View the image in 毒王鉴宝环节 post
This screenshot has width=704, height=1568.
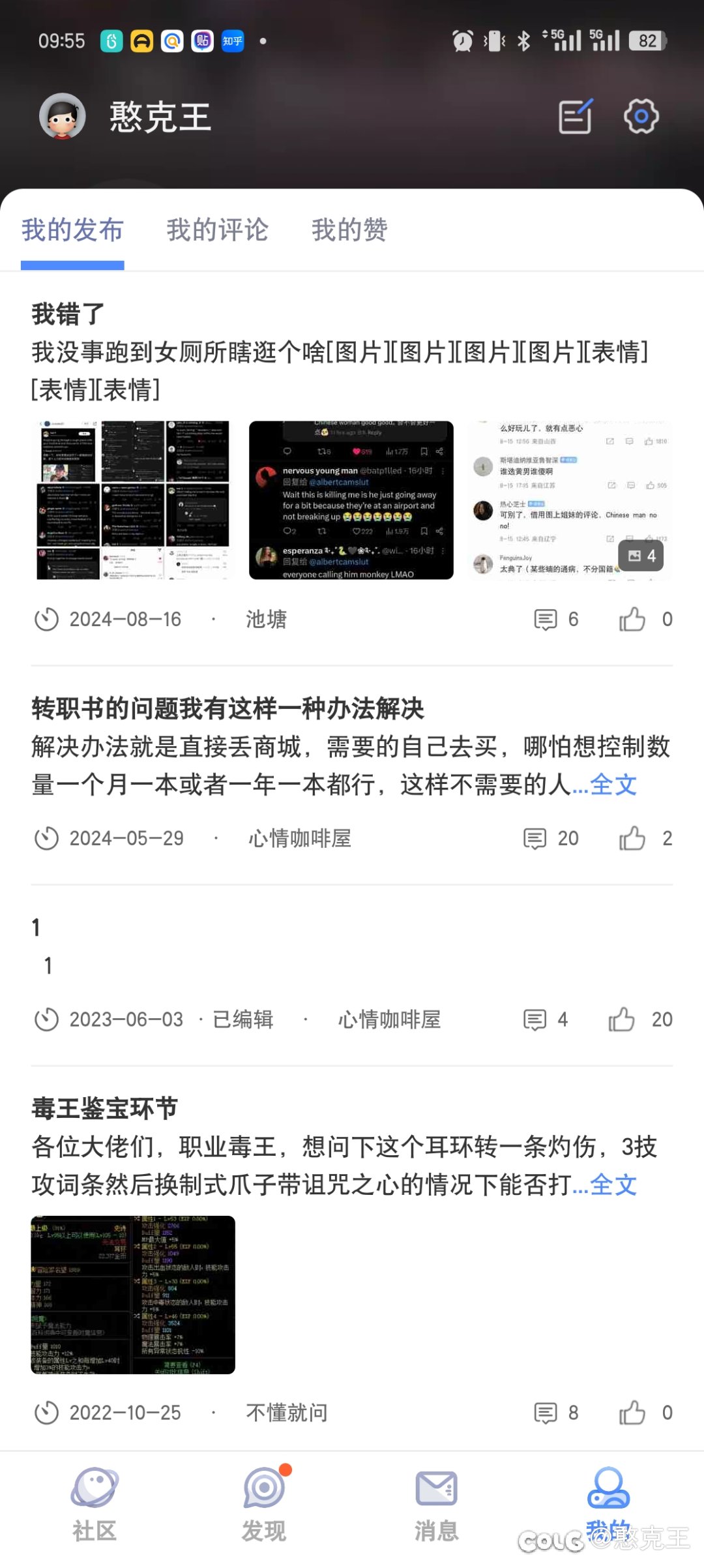click(133, 1295)
